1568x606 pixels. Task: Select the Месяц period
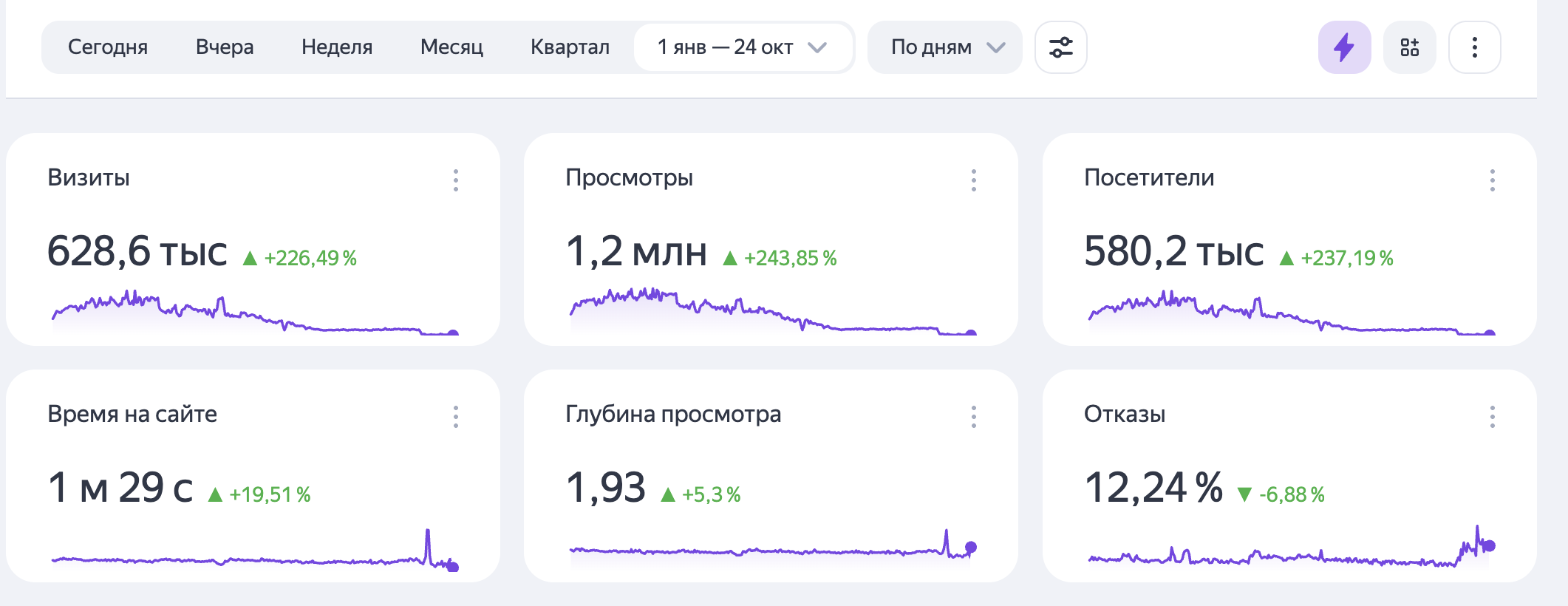click(451, 47)
